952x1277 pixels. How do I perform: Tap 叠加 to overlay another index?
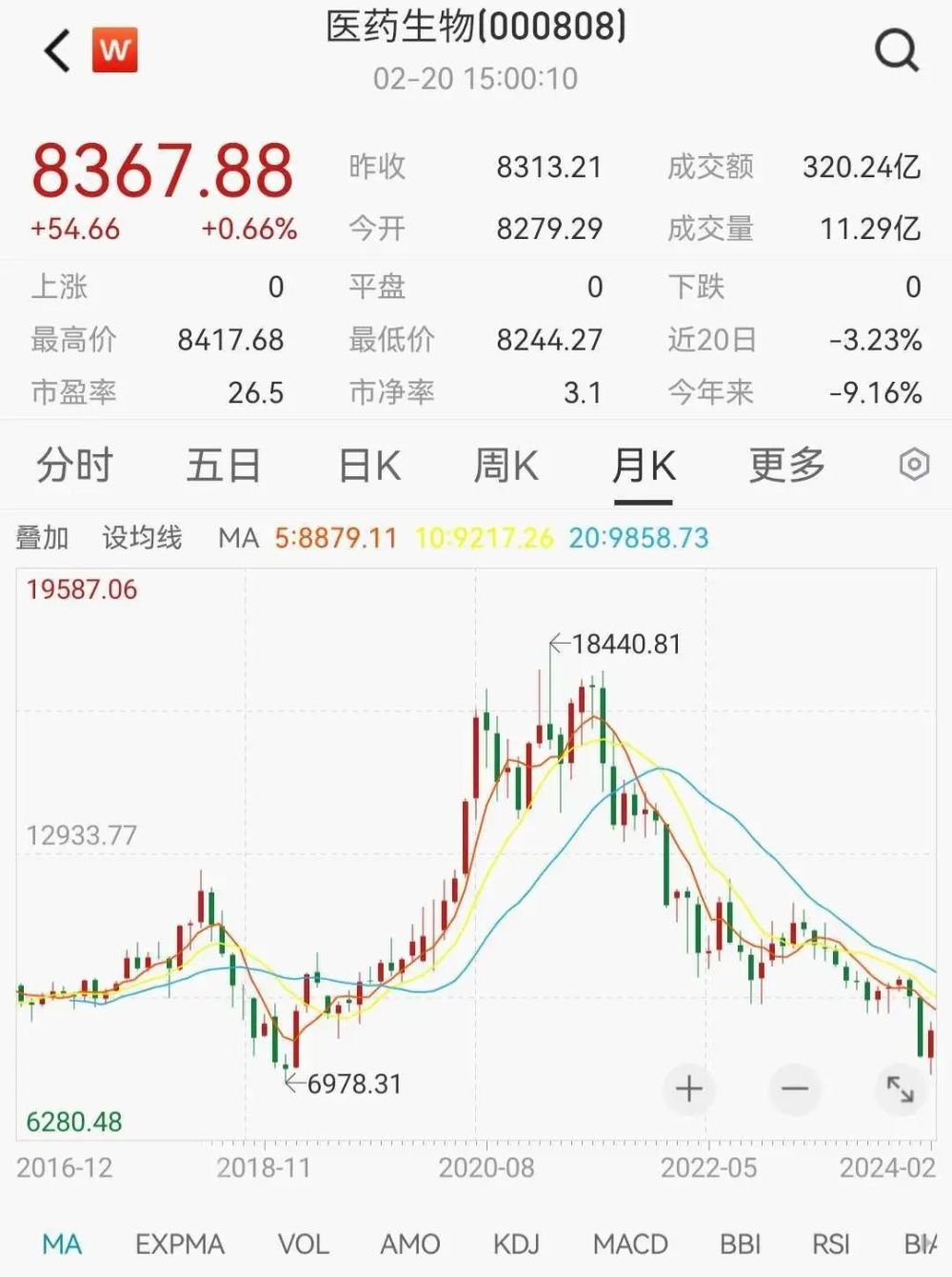tap(42, 538)
